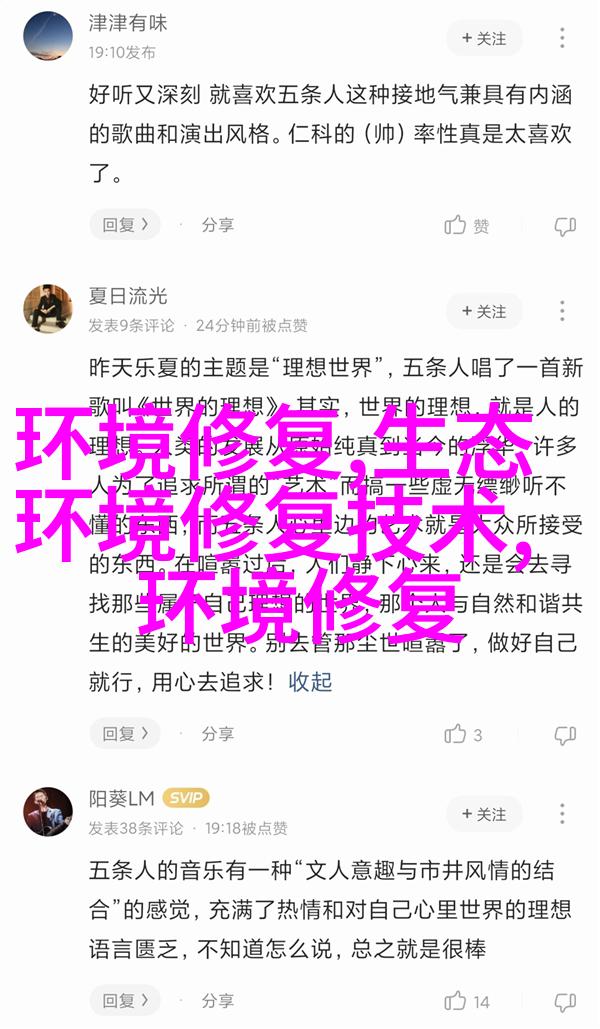
Task: Follow user 阳葵LM
Action: point(484,814)
